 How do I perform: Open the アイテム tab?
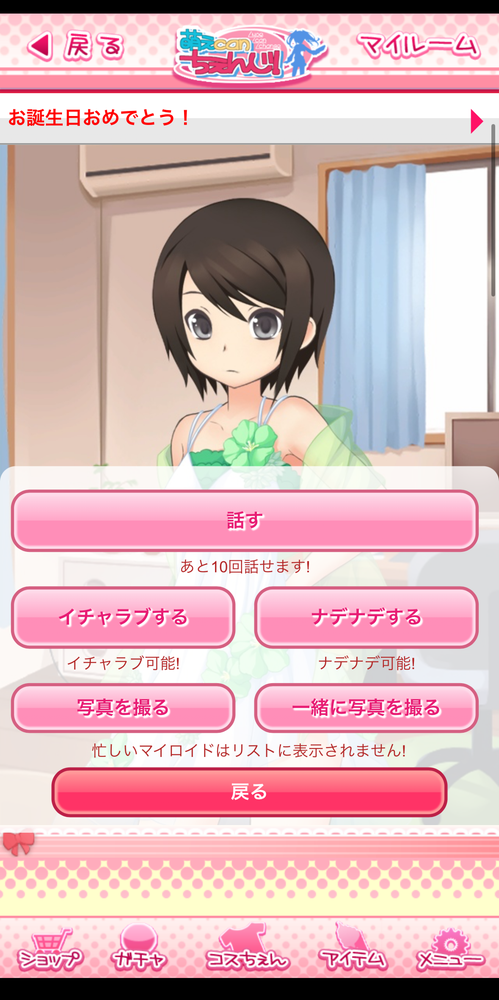[x=352, y=949]
